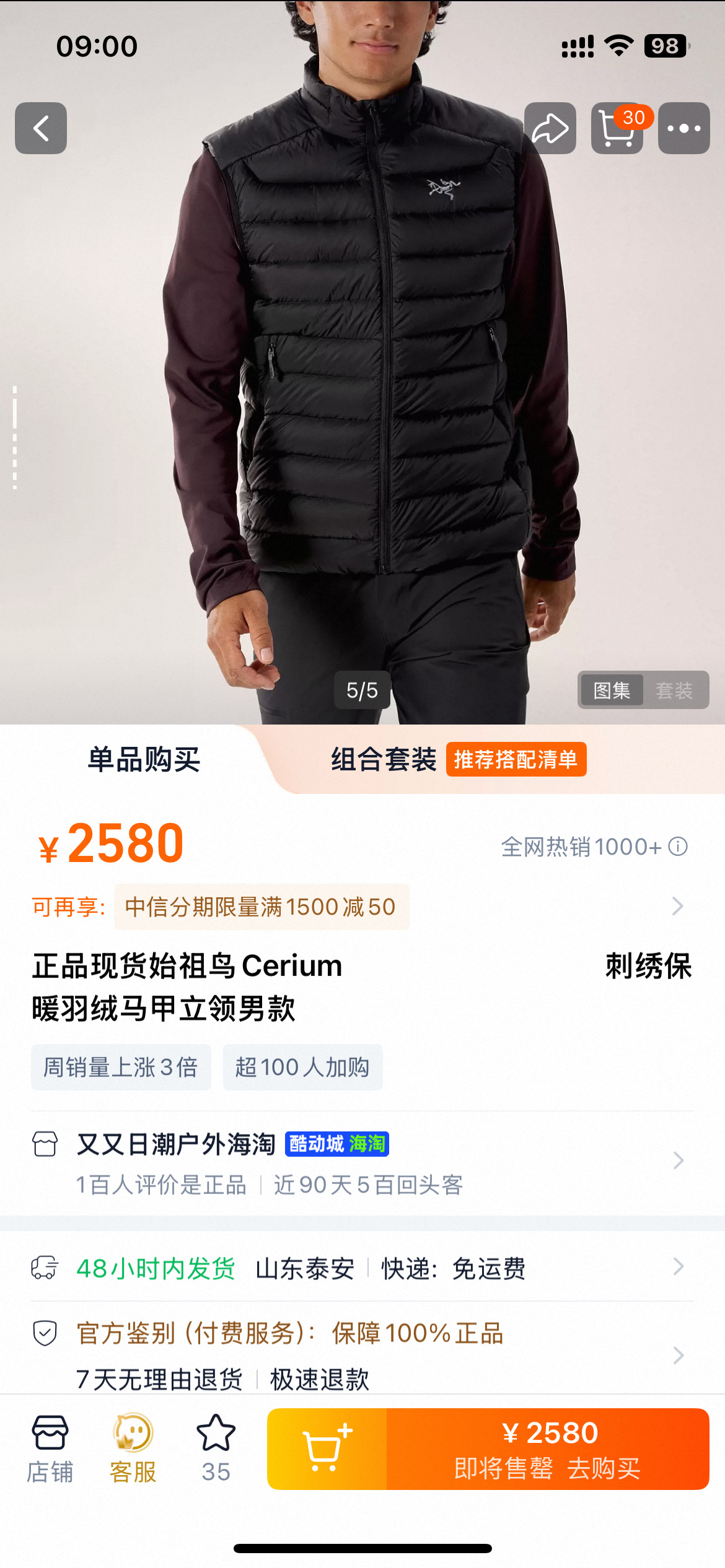This screenshot has height=1568, width=725.
Task: Add the vest to cart
Action: [327, 1448]
